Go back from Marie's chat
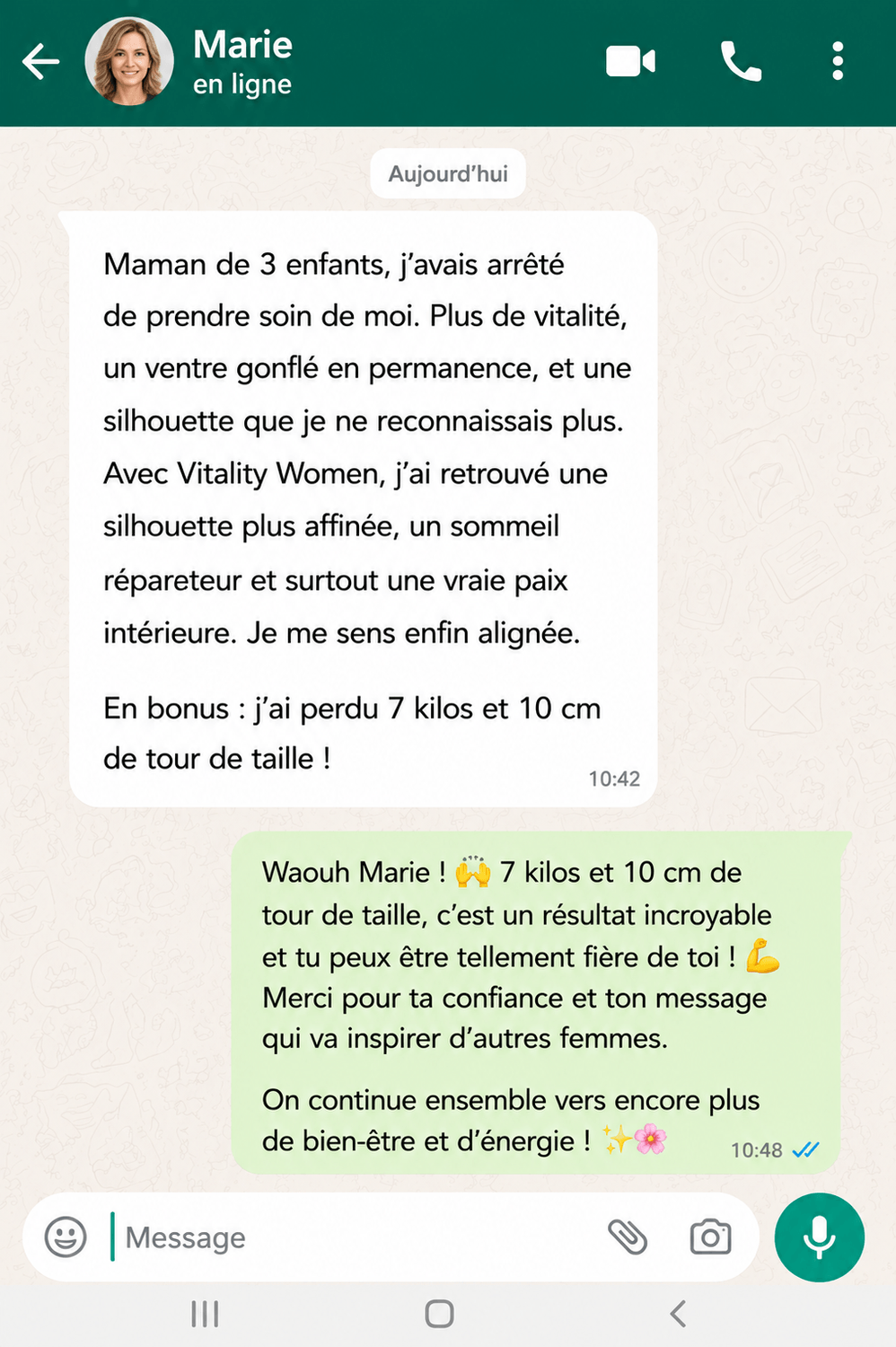The image size is (896, 1347). 40,62
